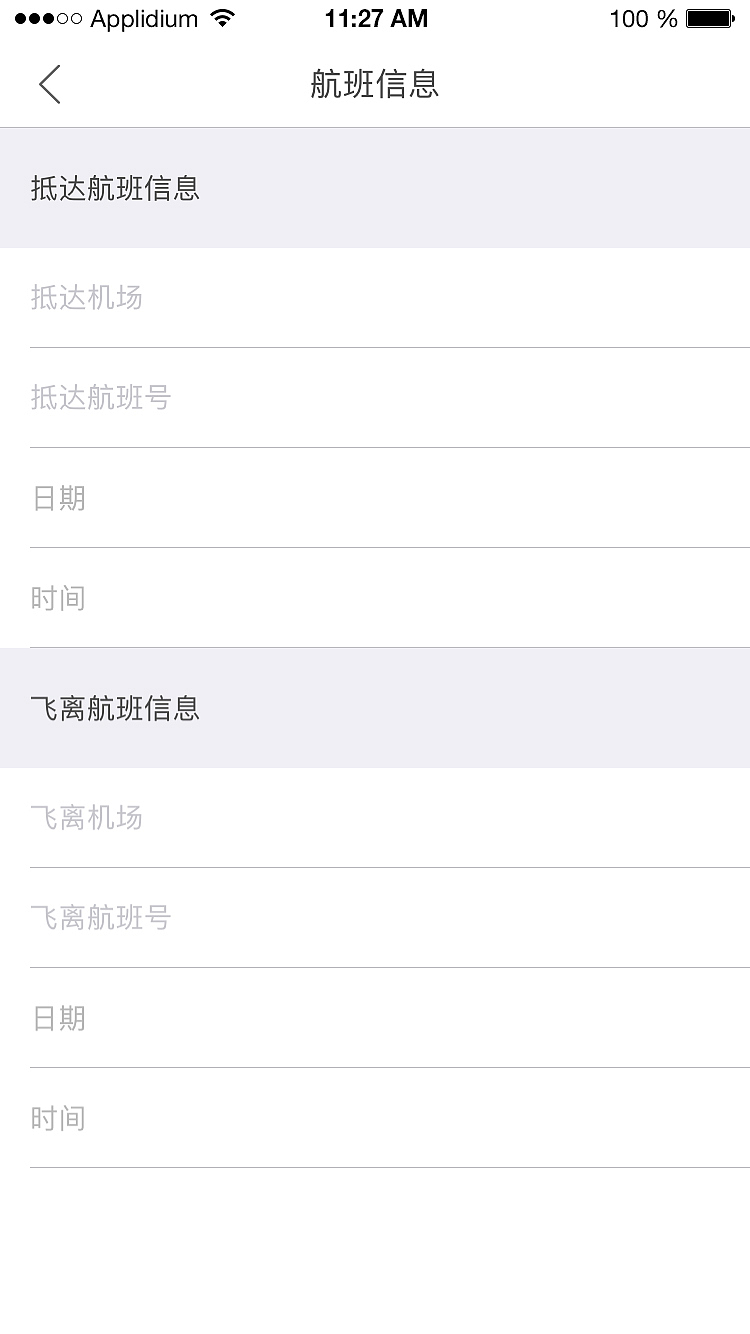This screenshot has height=1334, width=750.
Task: Click the departure 时间 field
Action: (375, 1117)
